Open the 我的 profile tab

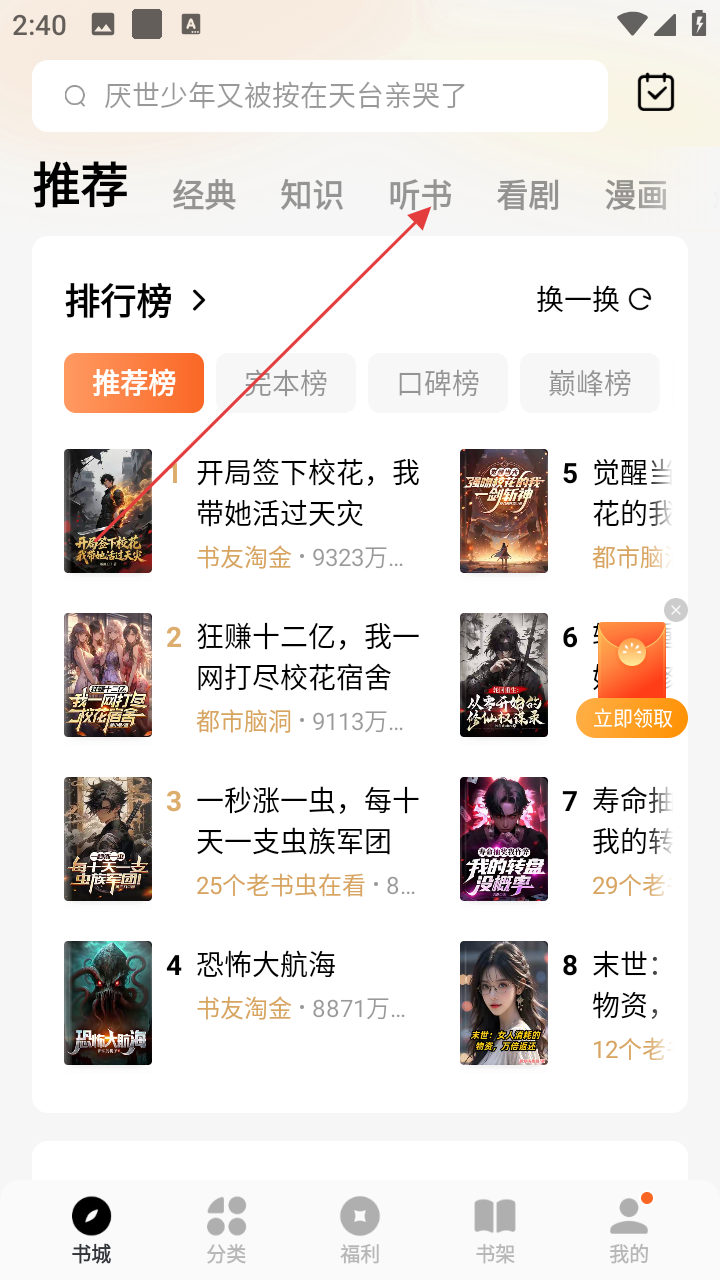[629, 1230]
